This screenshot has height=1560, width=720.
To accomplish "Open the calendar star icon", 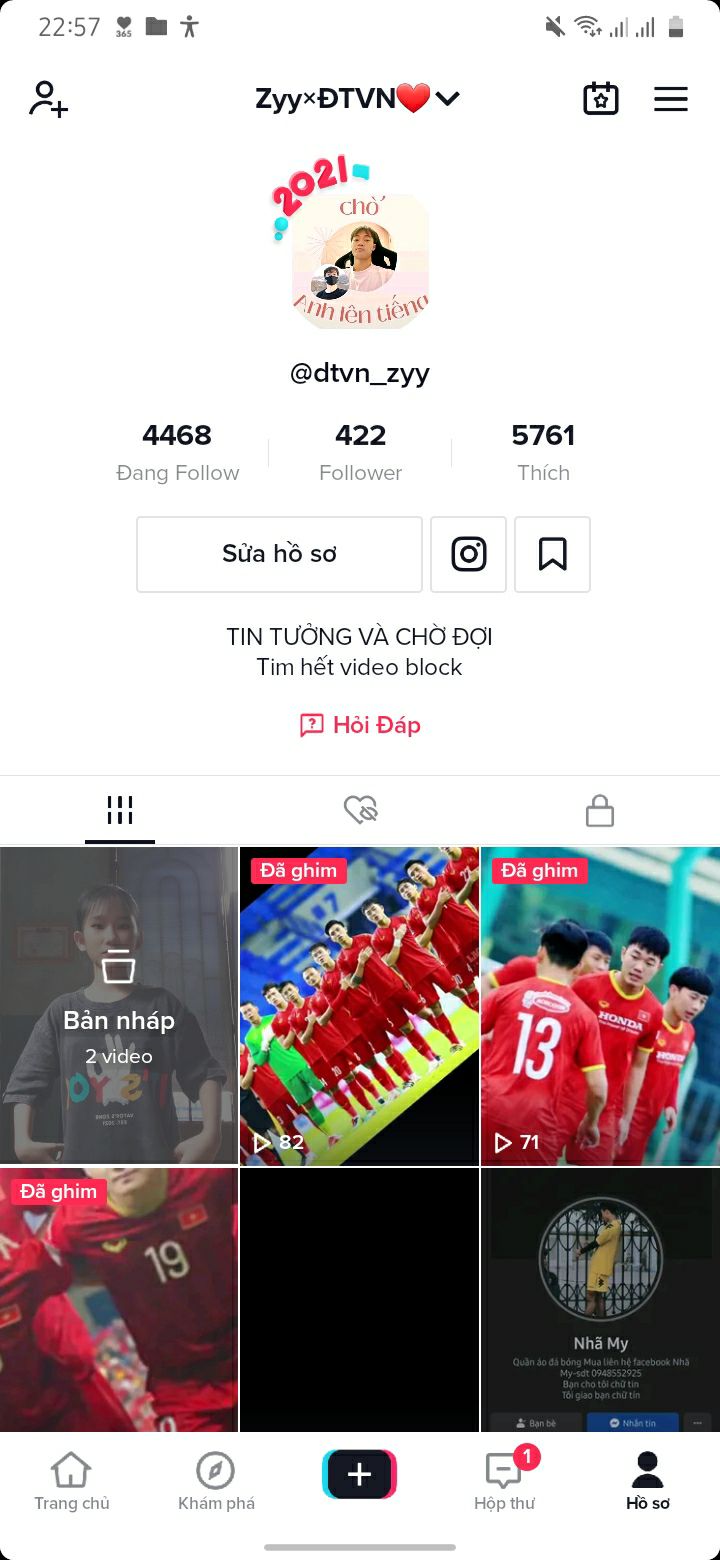I will point(600,98).
